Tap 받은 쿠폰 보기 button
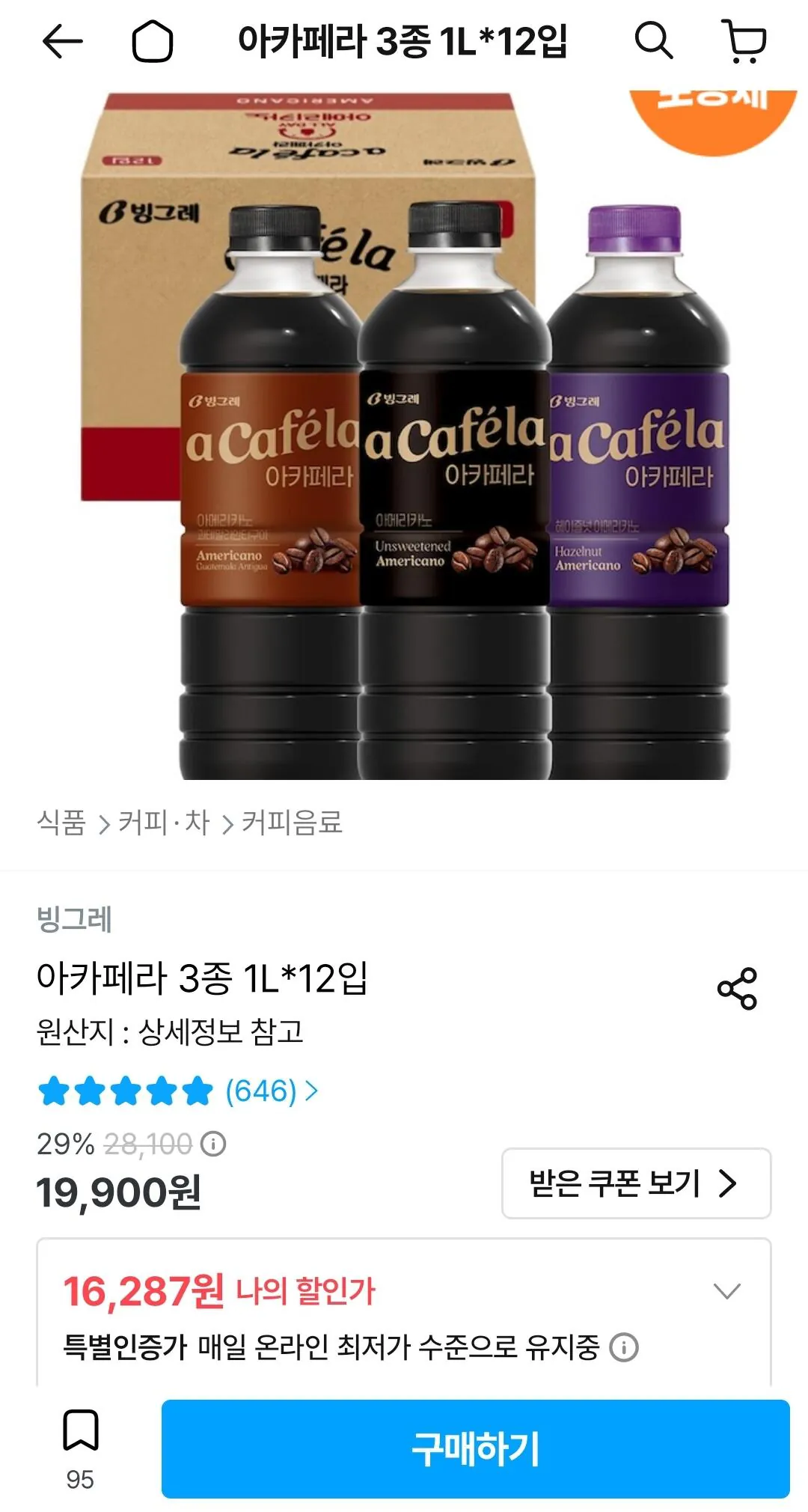This screenshot has width=808, height=1512. pyautogui.click(x=636, y=1183)
